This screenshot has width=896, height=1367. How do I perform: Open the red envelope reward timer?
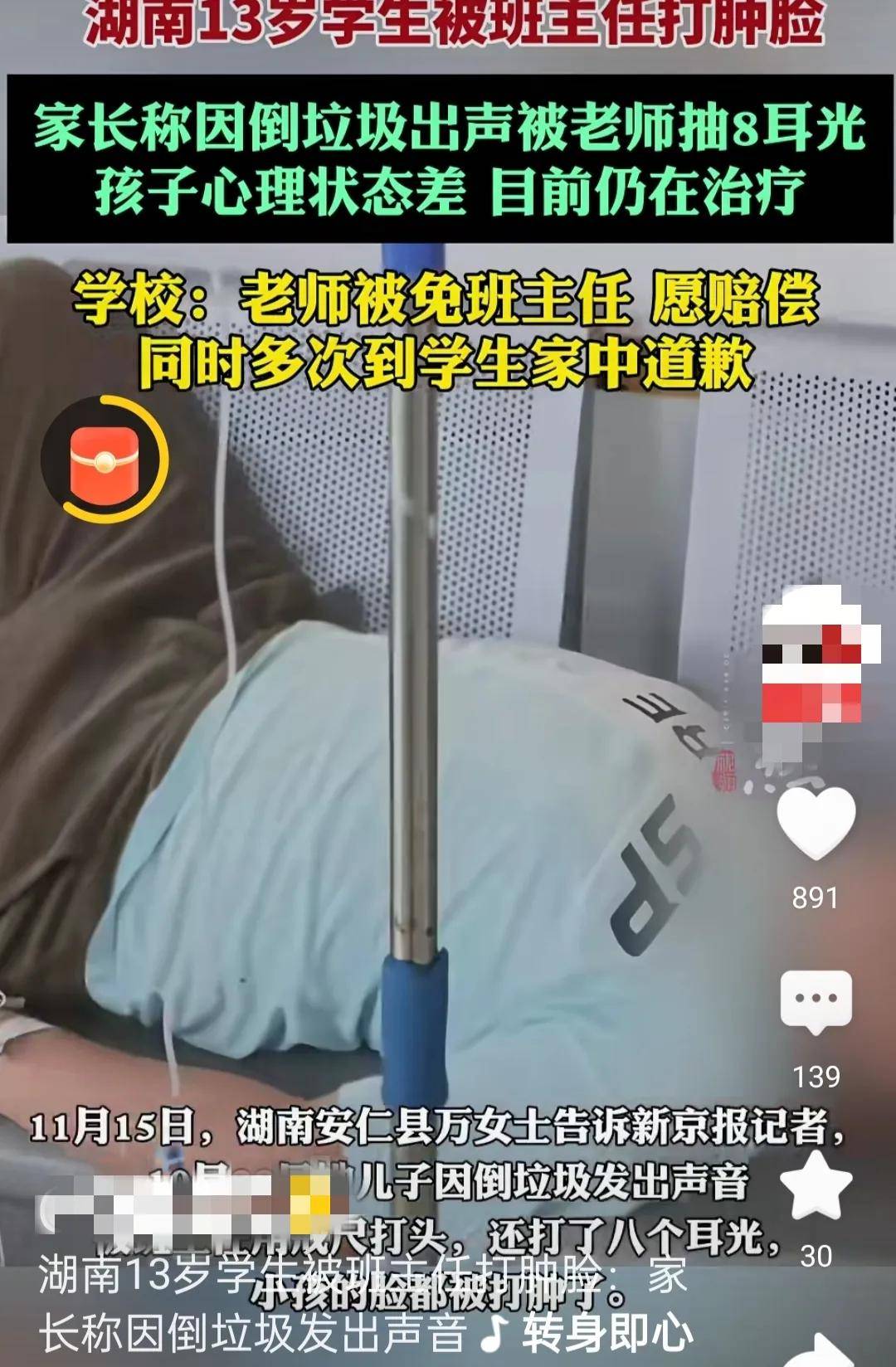click(x=105, y=459)
